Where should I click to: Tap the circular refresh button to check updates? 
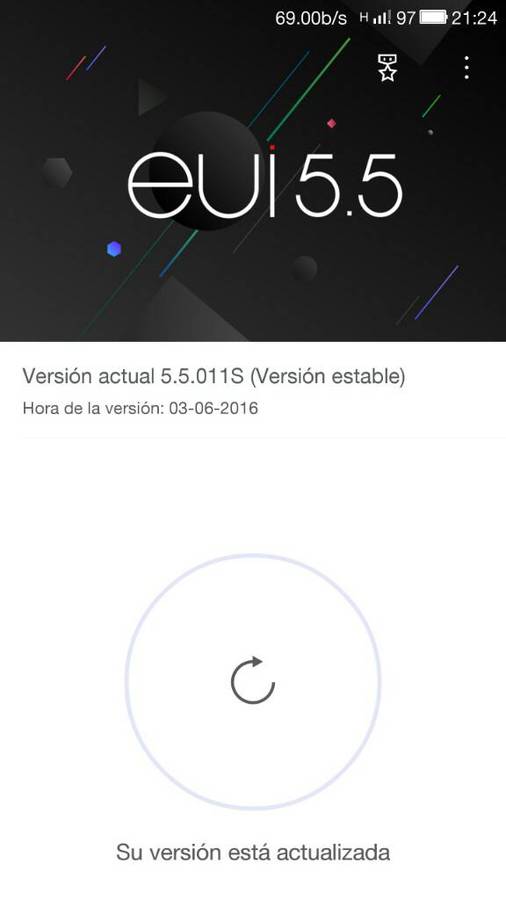click(252, 681)
